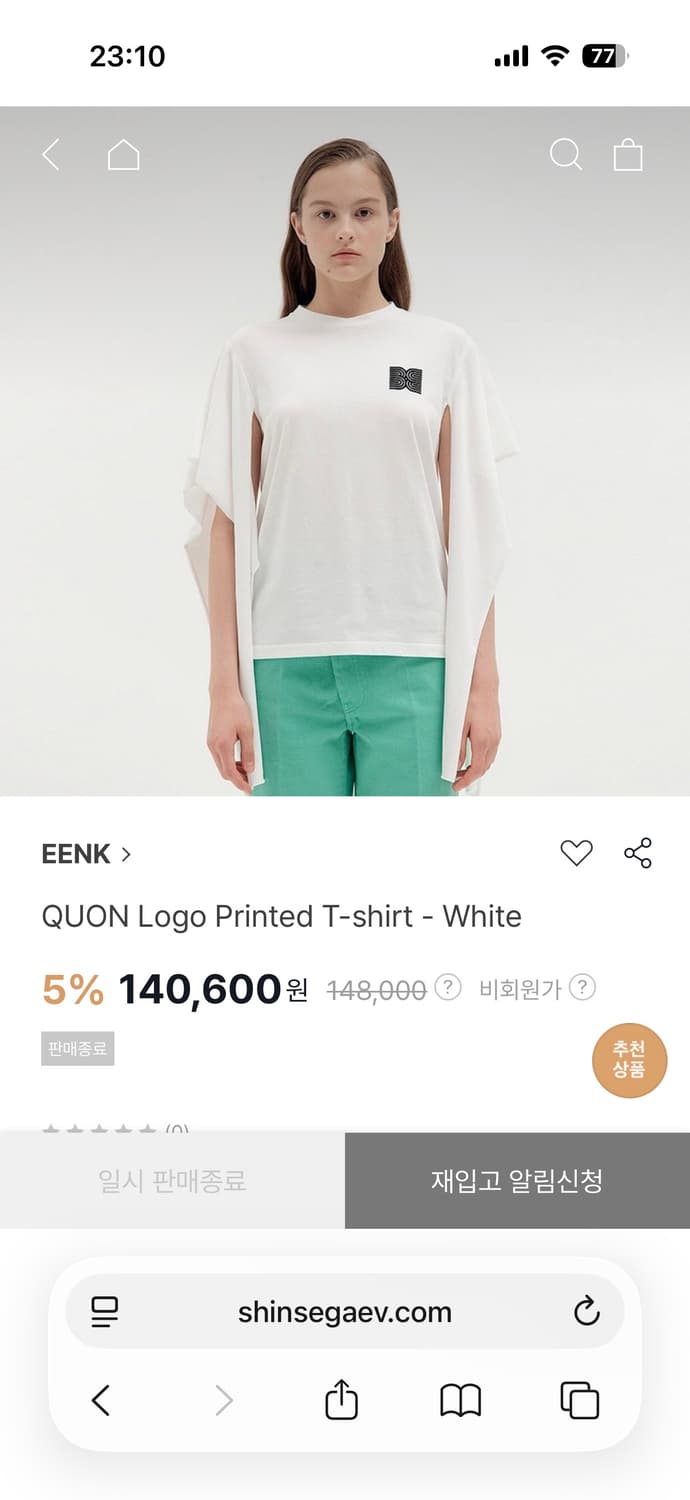Open the 추천상품 floating button
The image size is (690, 1500).
(x=629, y=1060)
